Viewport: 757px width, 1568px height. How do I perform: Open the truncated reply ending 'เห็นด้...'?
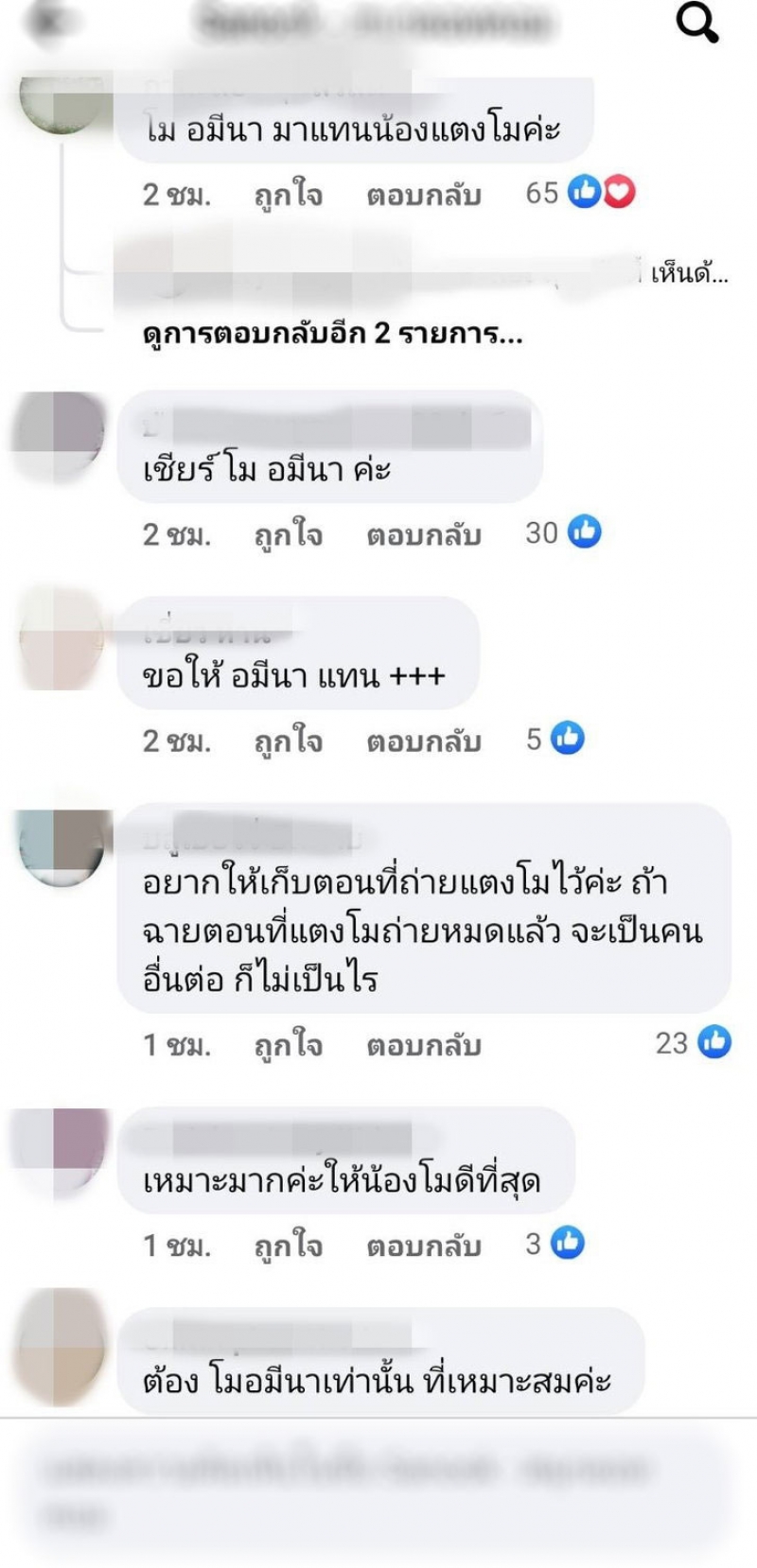(688, 275)
